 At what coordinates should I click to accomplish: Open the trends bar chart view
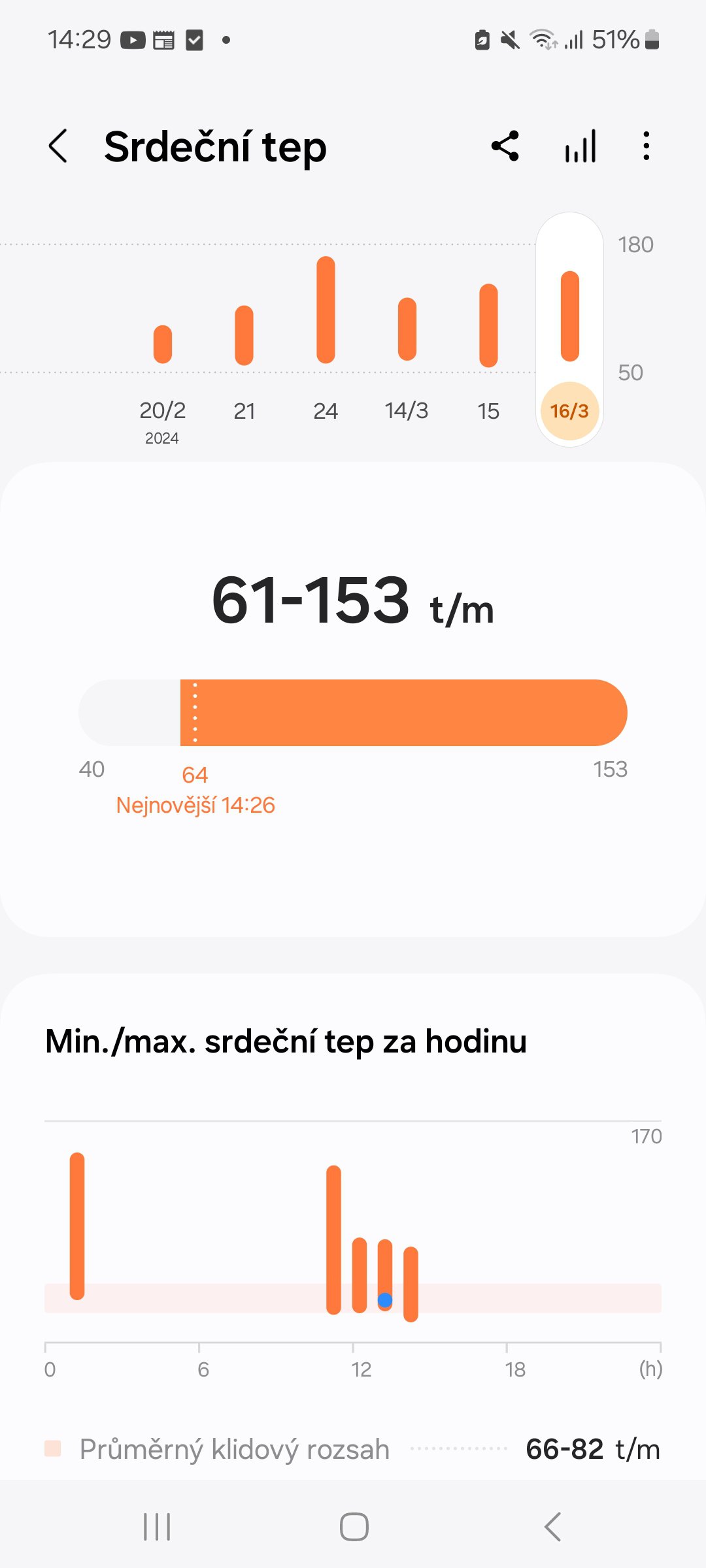[x=580, y=146]
